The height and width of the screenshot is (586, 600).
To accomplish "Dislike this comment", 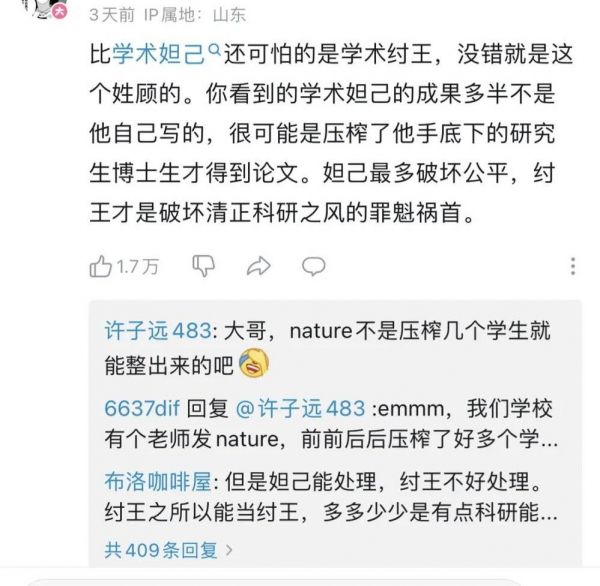I will coord(204,266).
